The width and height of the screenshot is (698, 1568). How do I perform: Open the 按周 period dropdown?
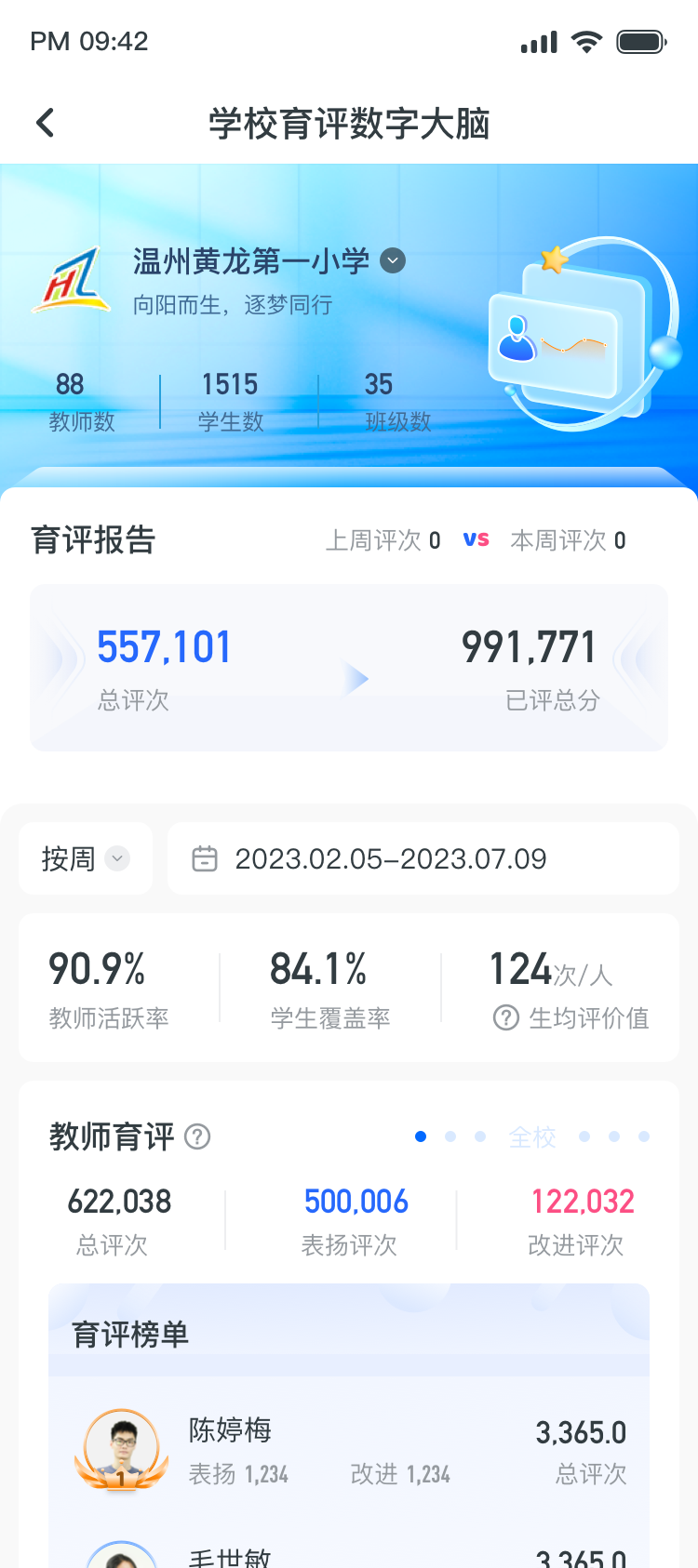(x=86, y=857)
